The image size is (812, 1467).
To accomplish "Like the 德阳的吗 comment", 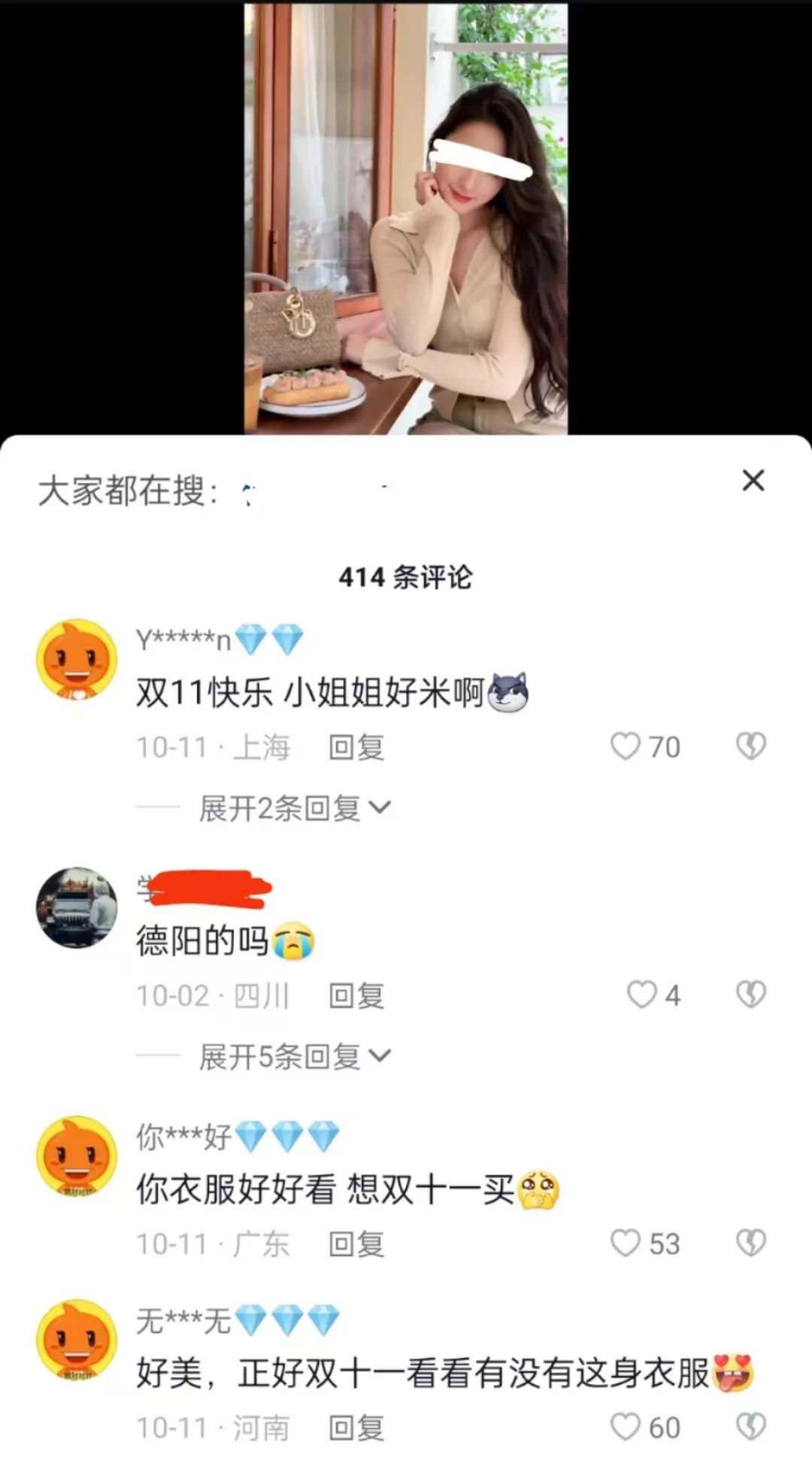I will [x=642, y=995].
